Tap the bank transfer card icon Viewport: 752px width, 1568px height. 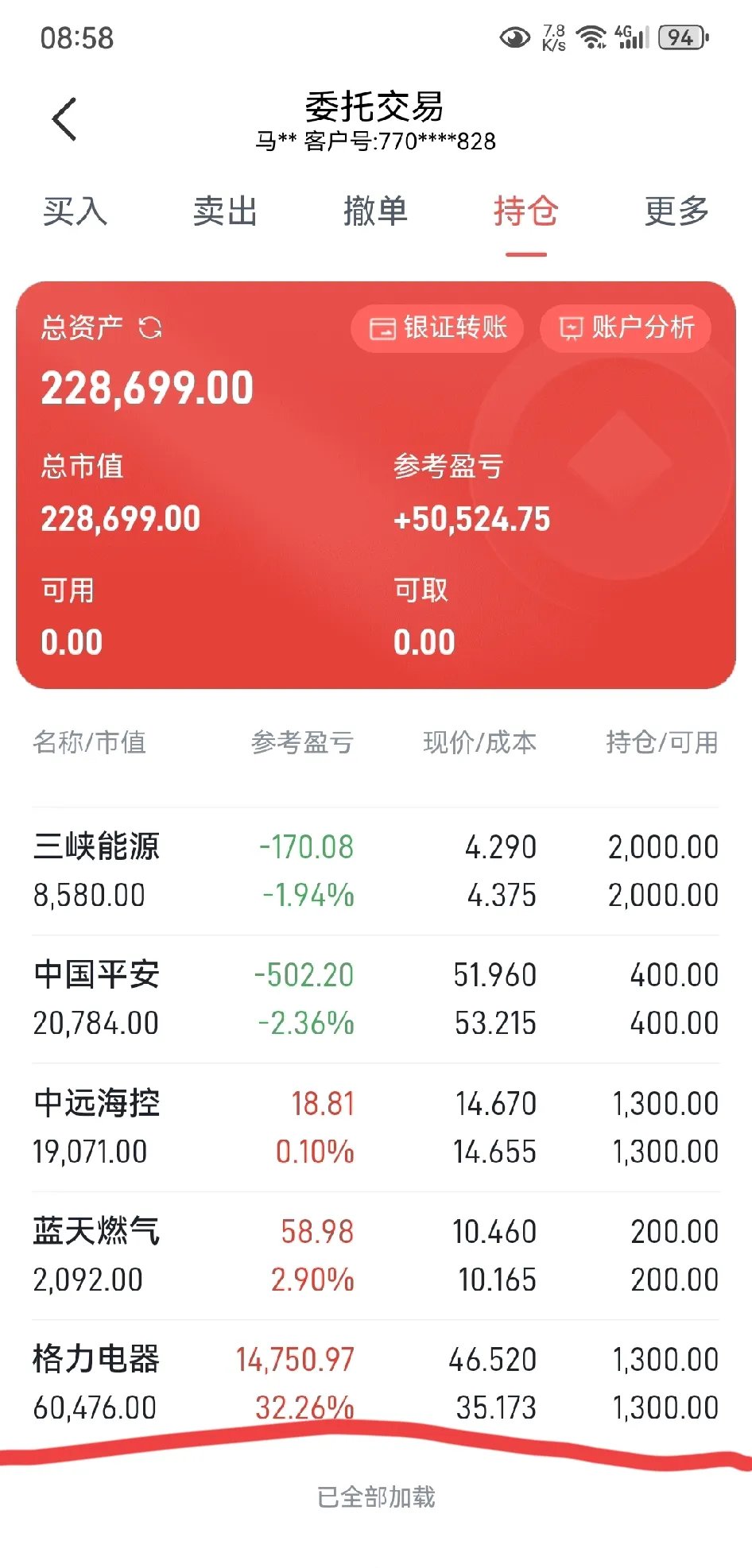(x=382, y=327)
